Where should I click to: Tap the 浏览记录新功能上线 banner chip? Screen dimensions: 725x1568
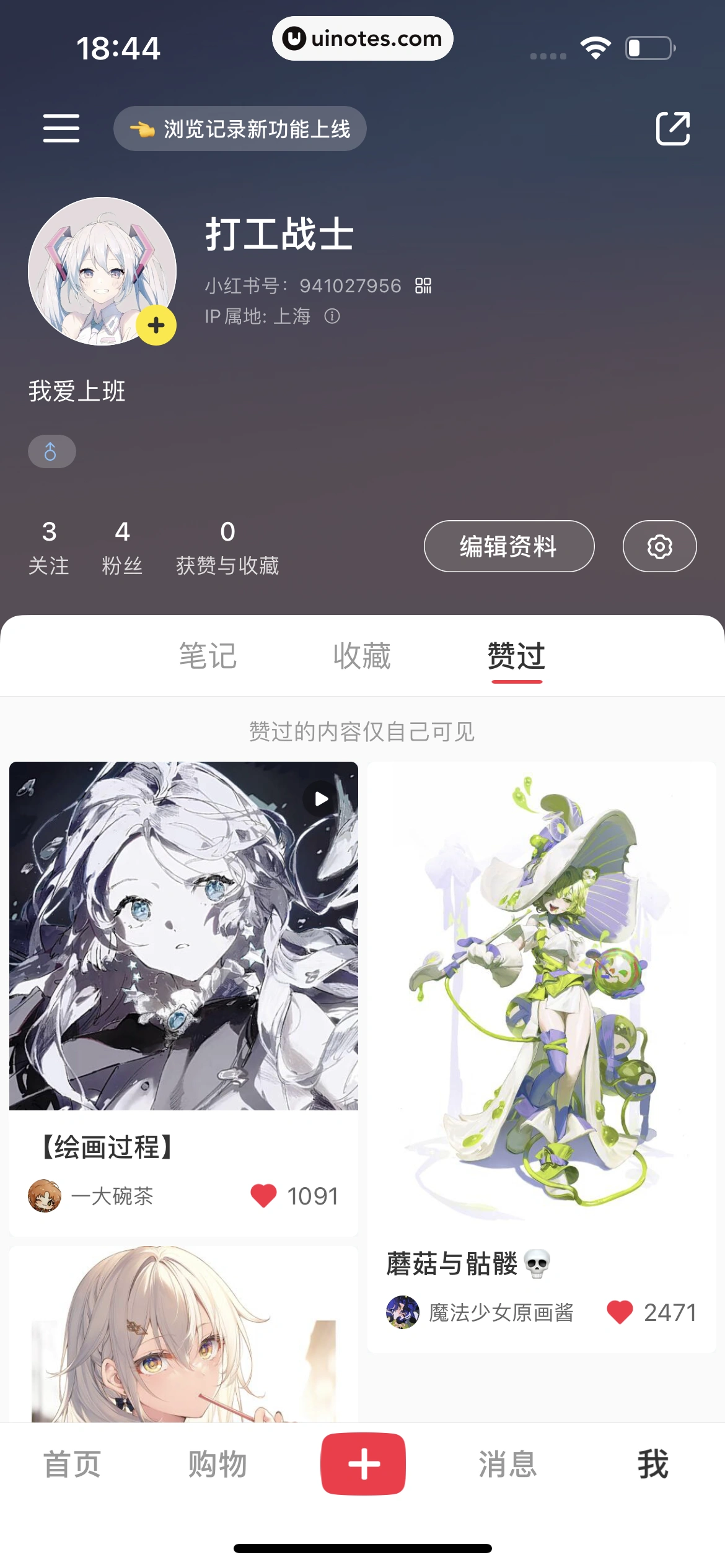coord(240,129)
